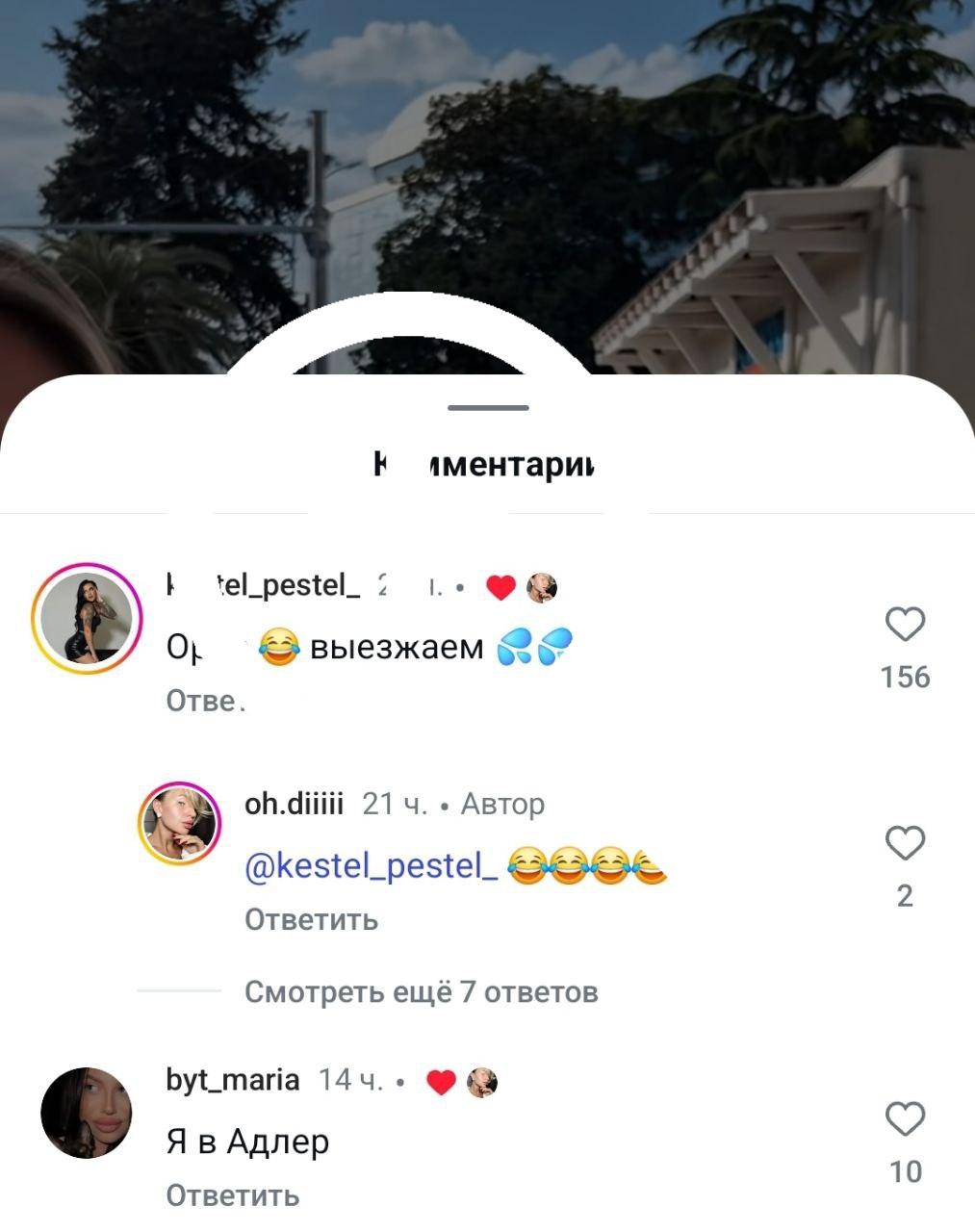
Task: Open oh.diiiii's profile avatar
Action: 180,823
